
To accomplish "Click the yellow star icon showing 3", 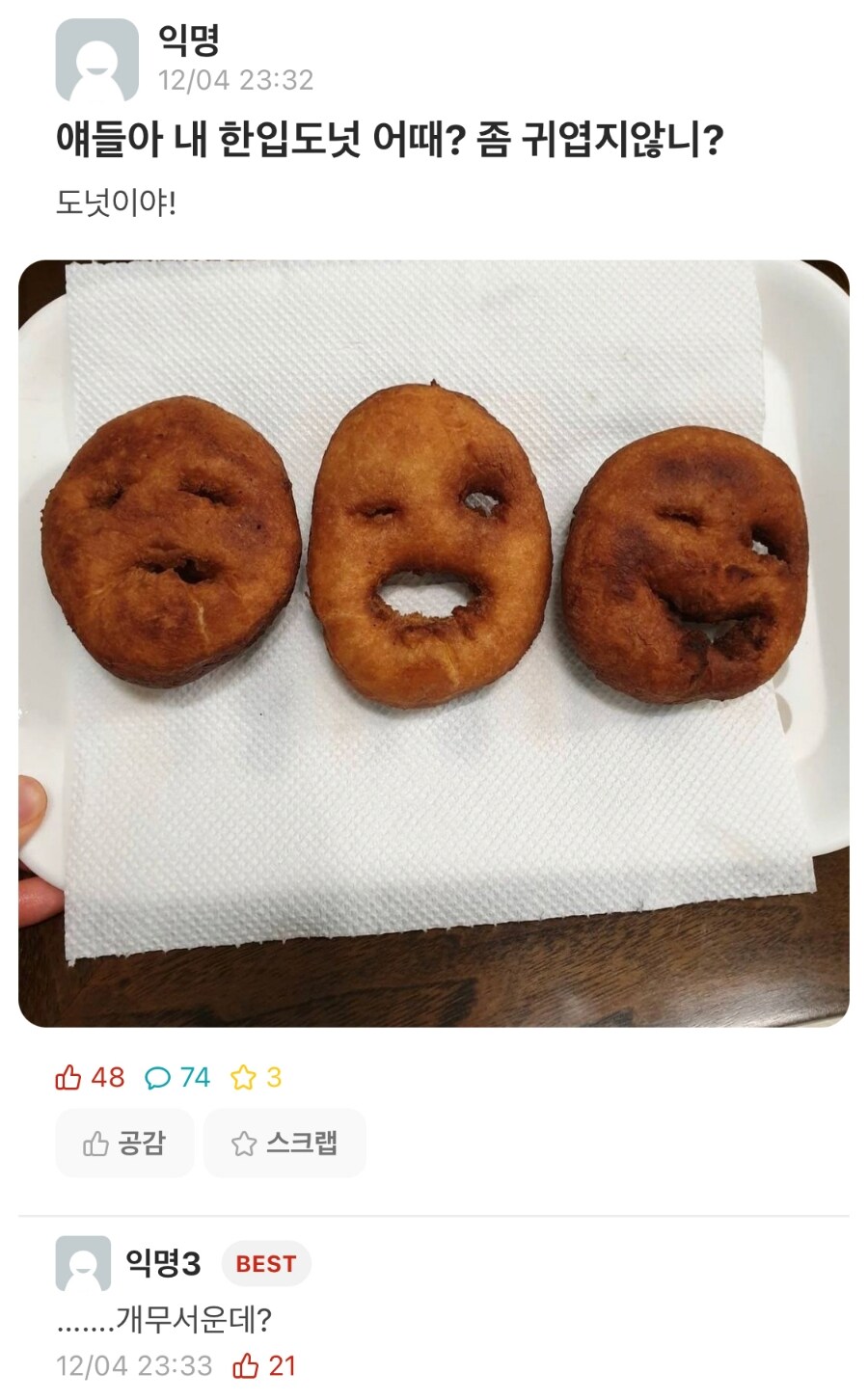I will (242, 1077).
